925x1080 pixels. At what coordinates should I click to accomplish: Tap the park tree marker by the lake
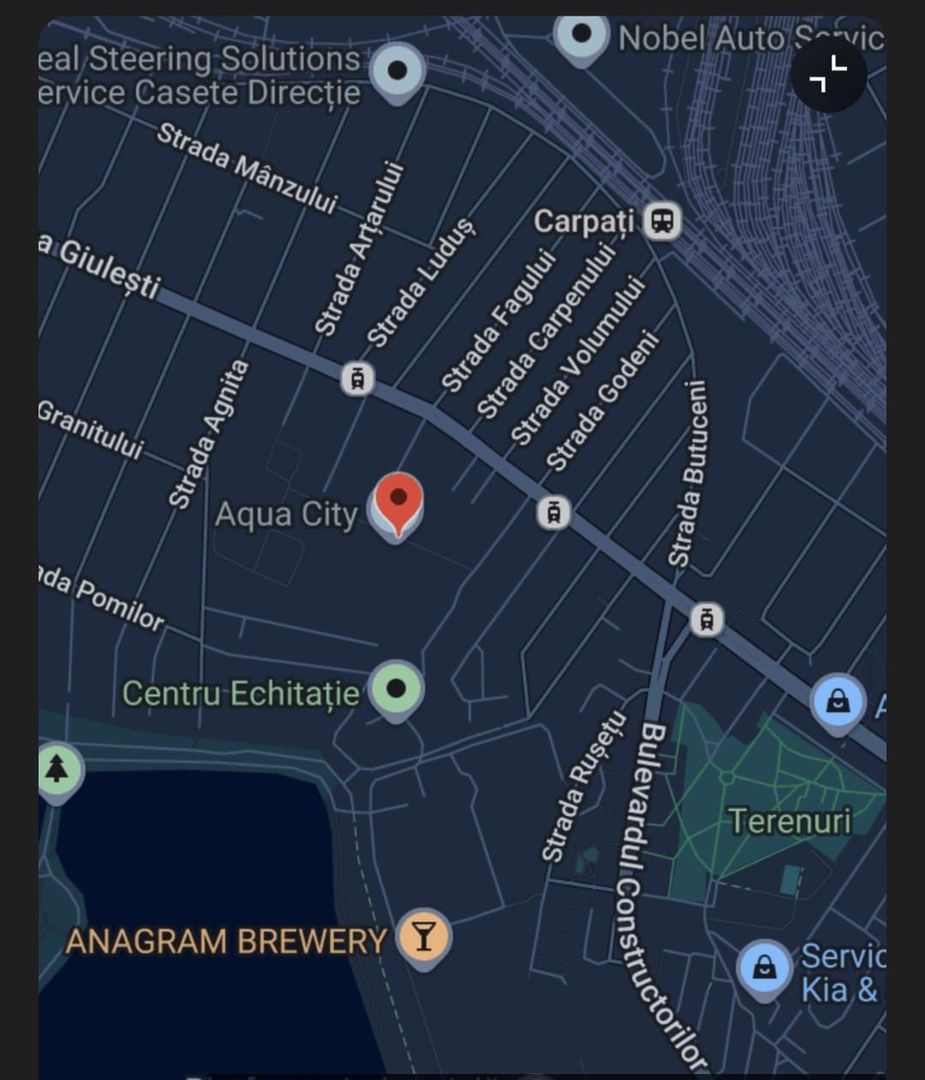coord(58,769)
